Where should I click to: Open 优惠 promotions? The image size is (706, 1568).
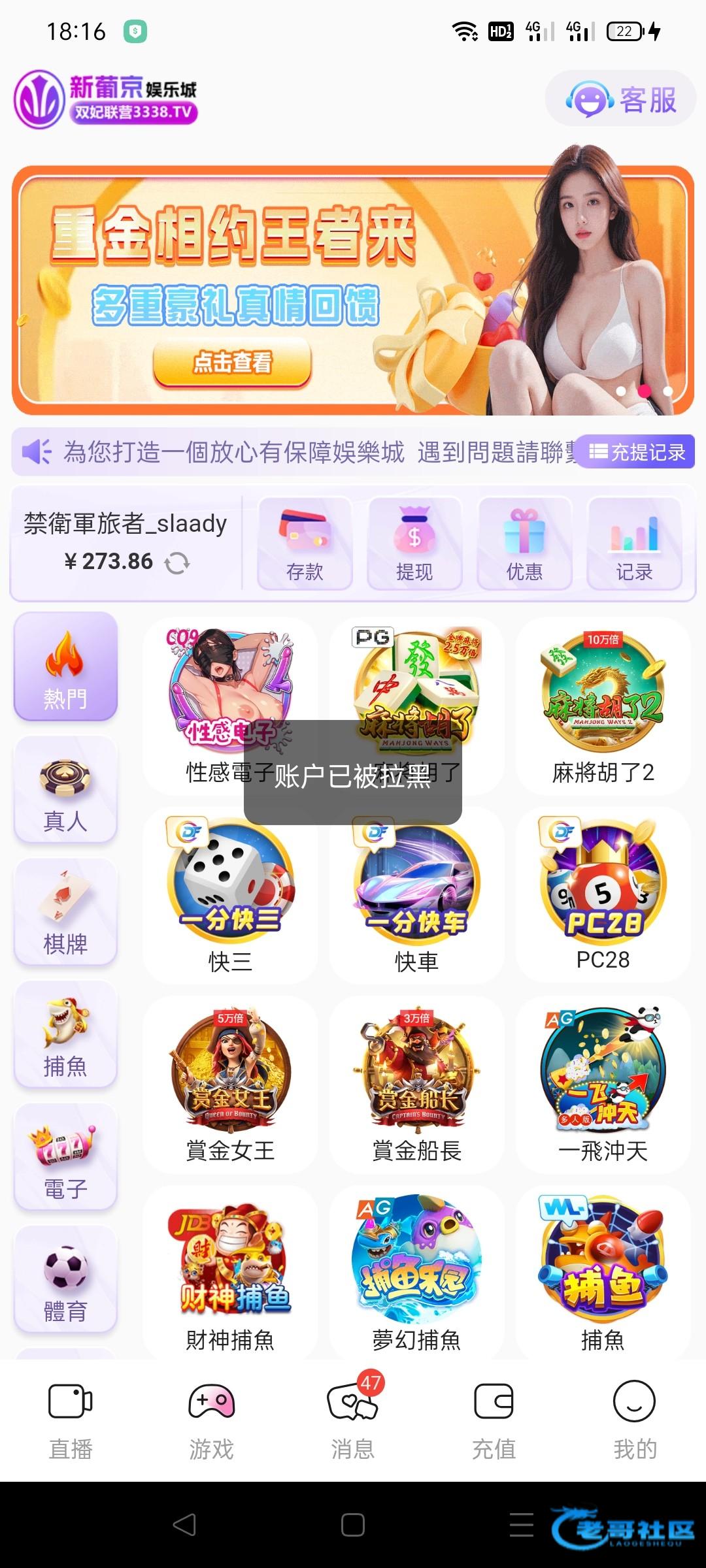[524, 544]
